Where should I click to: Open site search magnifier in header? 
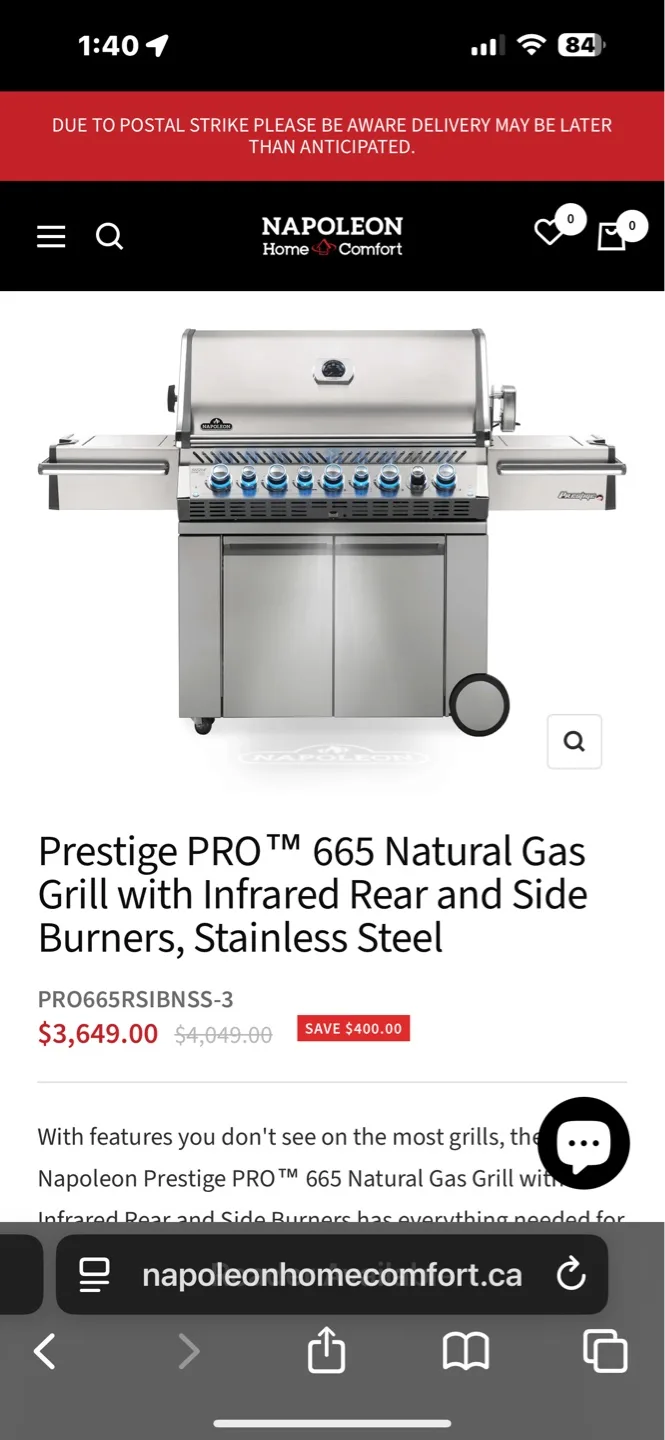[x=109, y=236]
